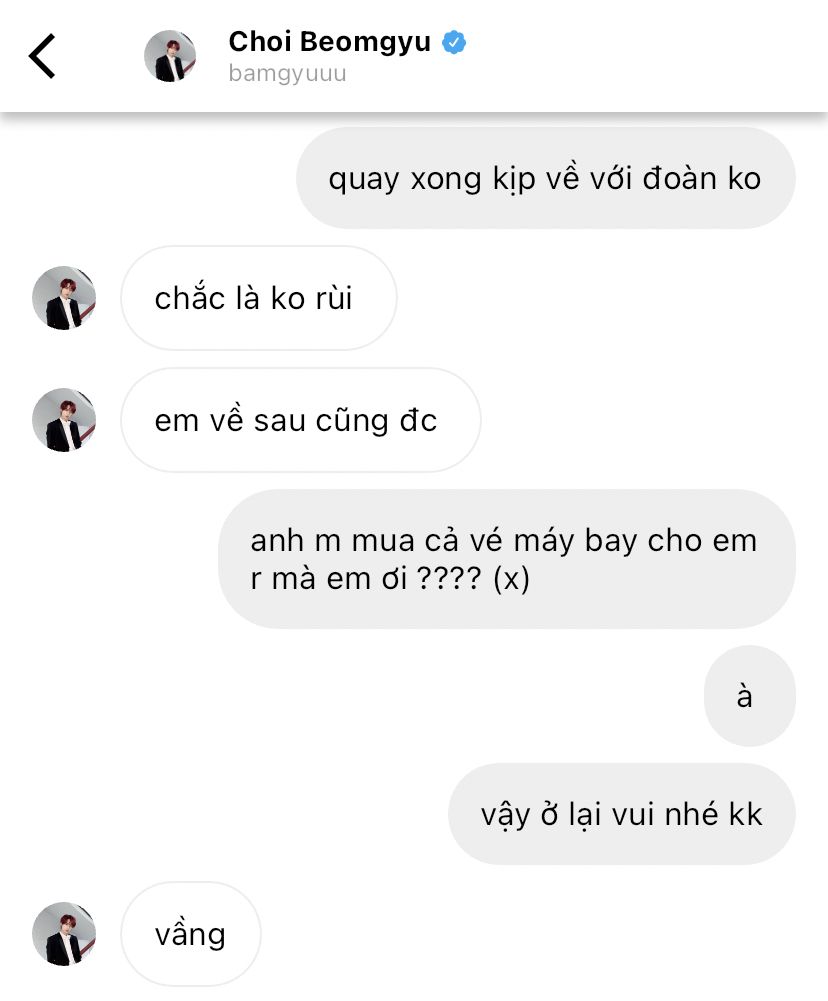The width and height of the screenshot is (828, 1001).
Task: Tap avatar beside "chắc là ko rùi" message
Action: 64,298
